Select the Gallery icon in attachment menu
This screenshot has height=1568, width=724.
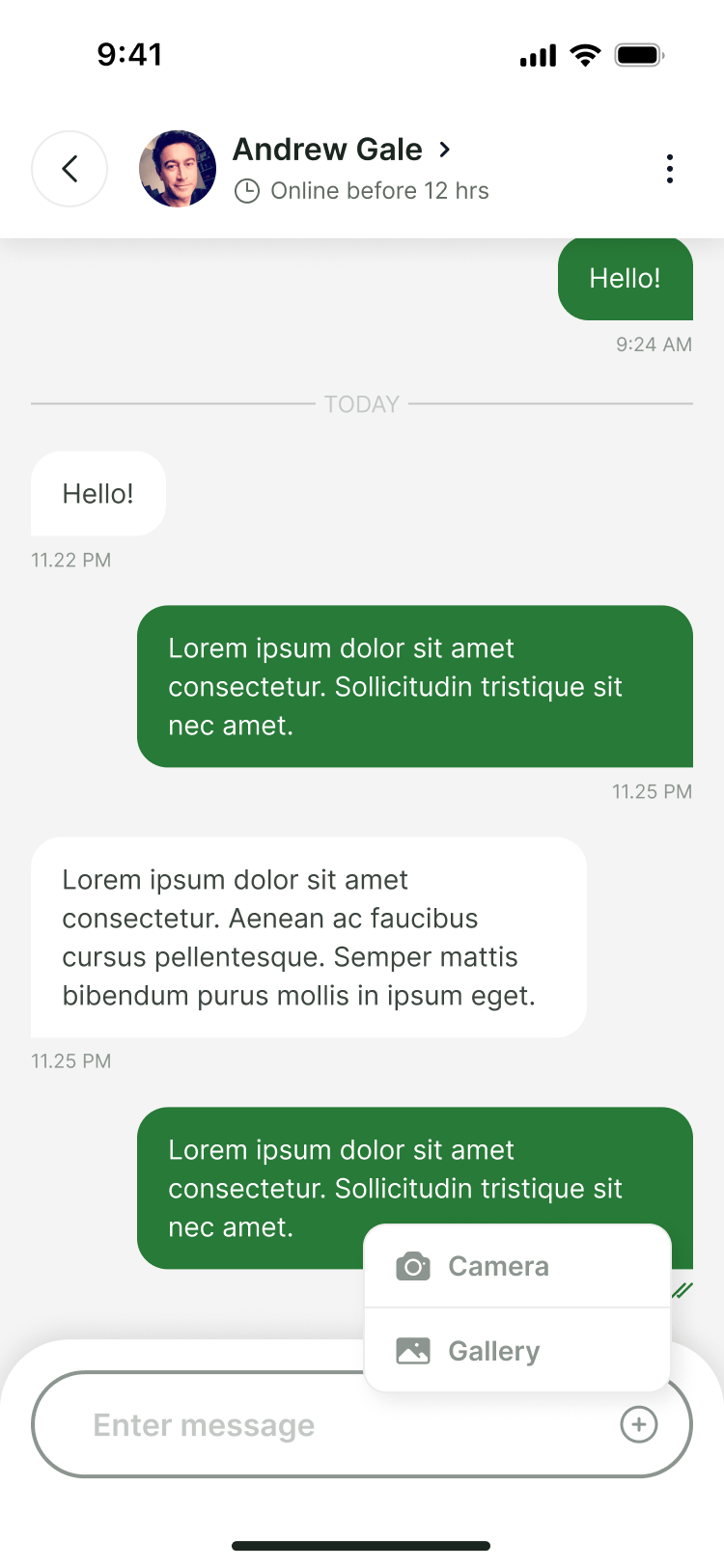(x=412, y=1350)
